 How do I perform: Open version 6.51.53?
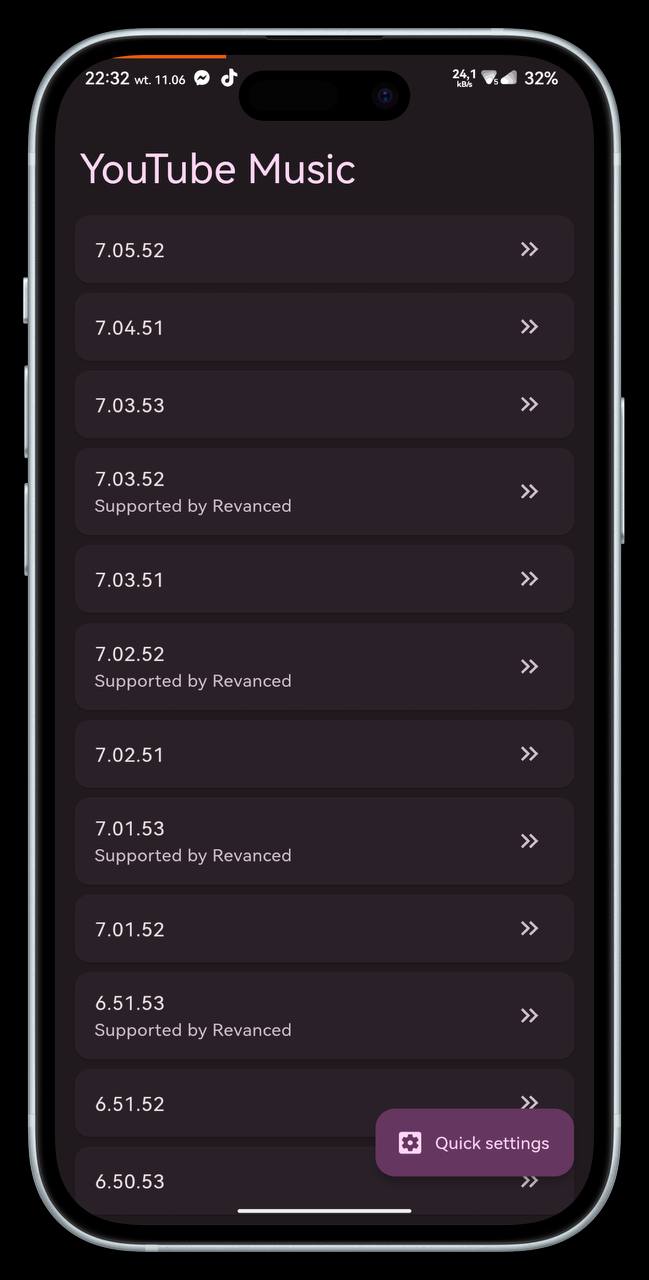(324, 1015)
